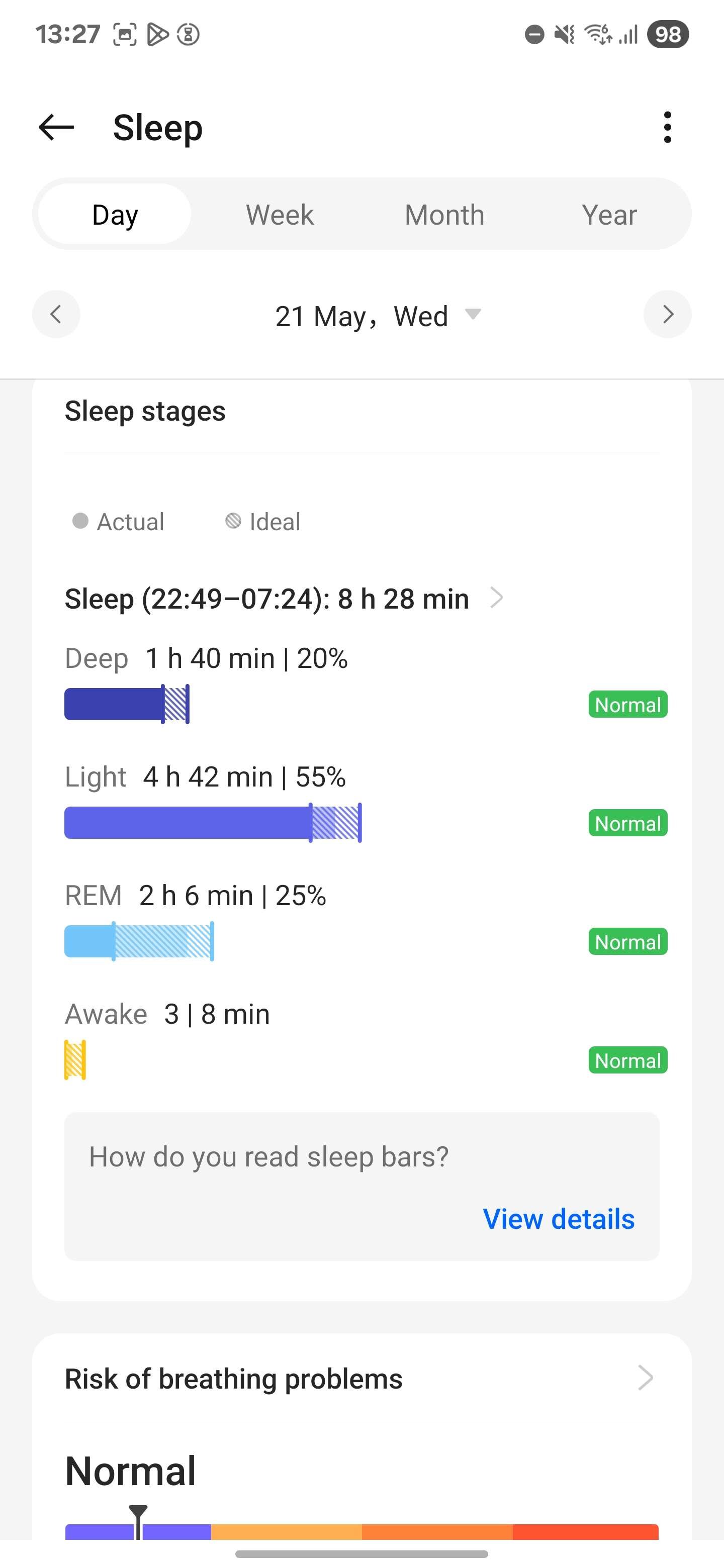This screenshot has width=724, height=1568.
Task: Open Risk of breathing problems
Action: 361,1379
